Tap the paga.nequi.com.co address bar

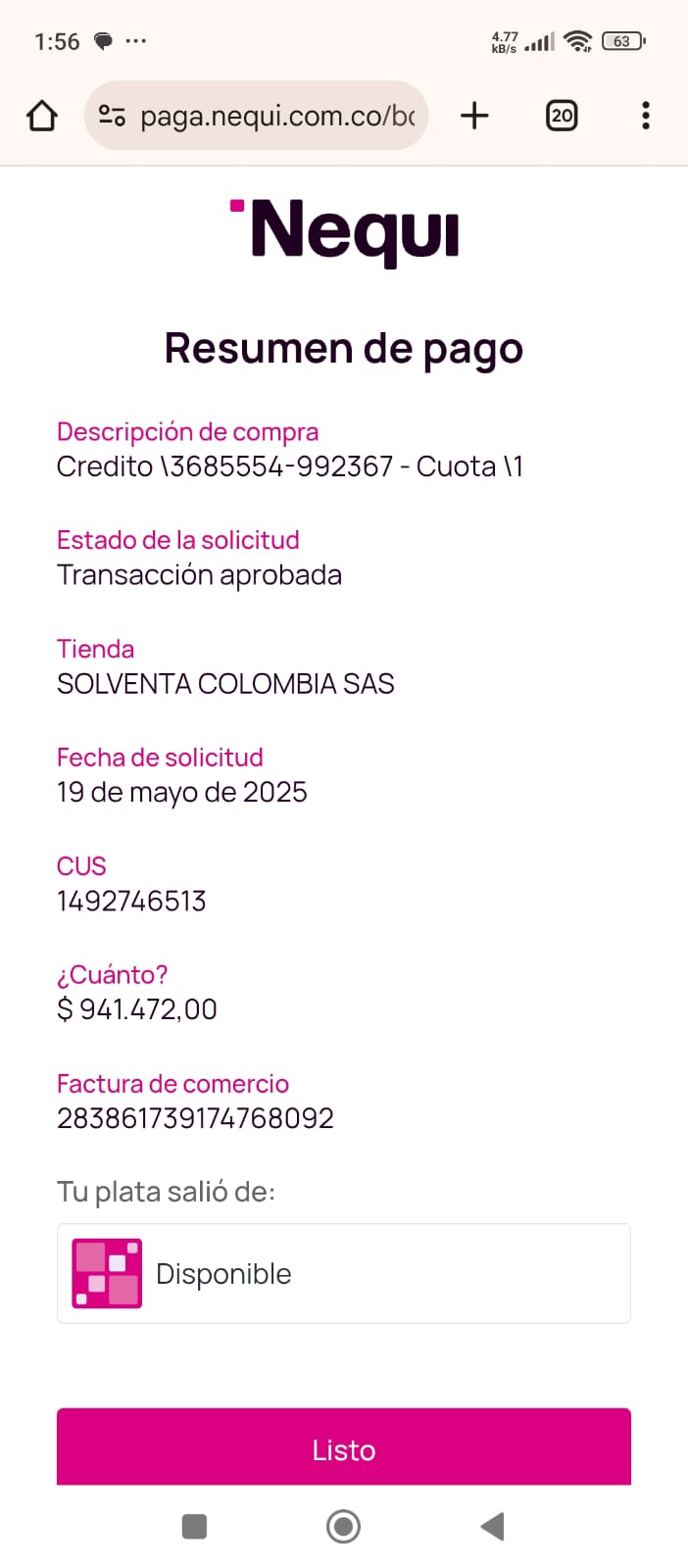pos(277,116)
